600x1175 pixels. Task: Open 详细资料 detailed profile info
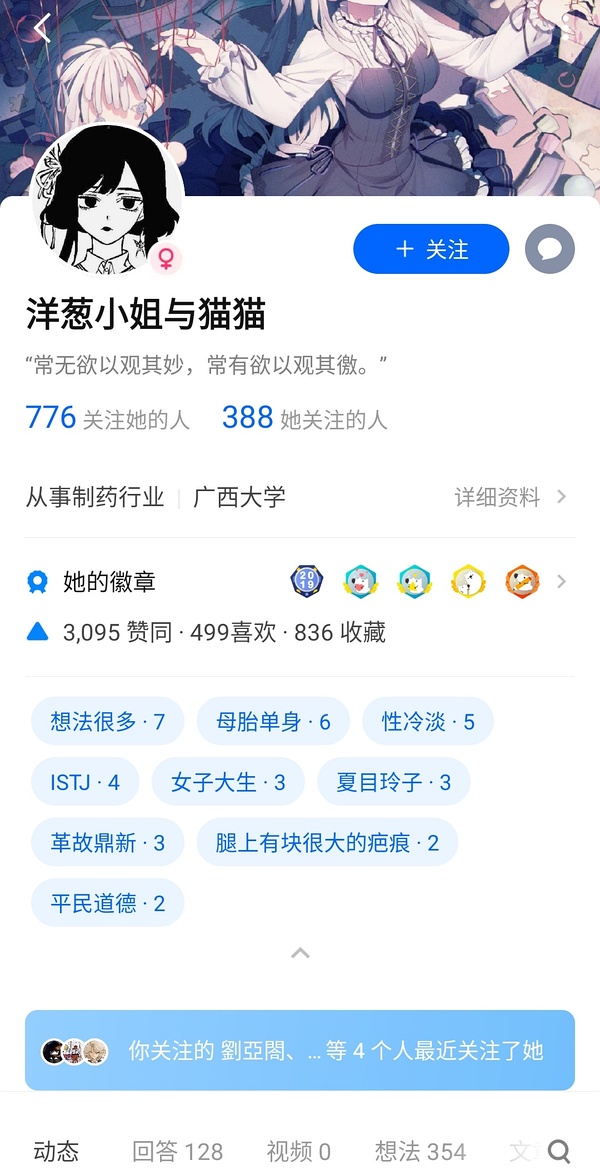[510, 497]
